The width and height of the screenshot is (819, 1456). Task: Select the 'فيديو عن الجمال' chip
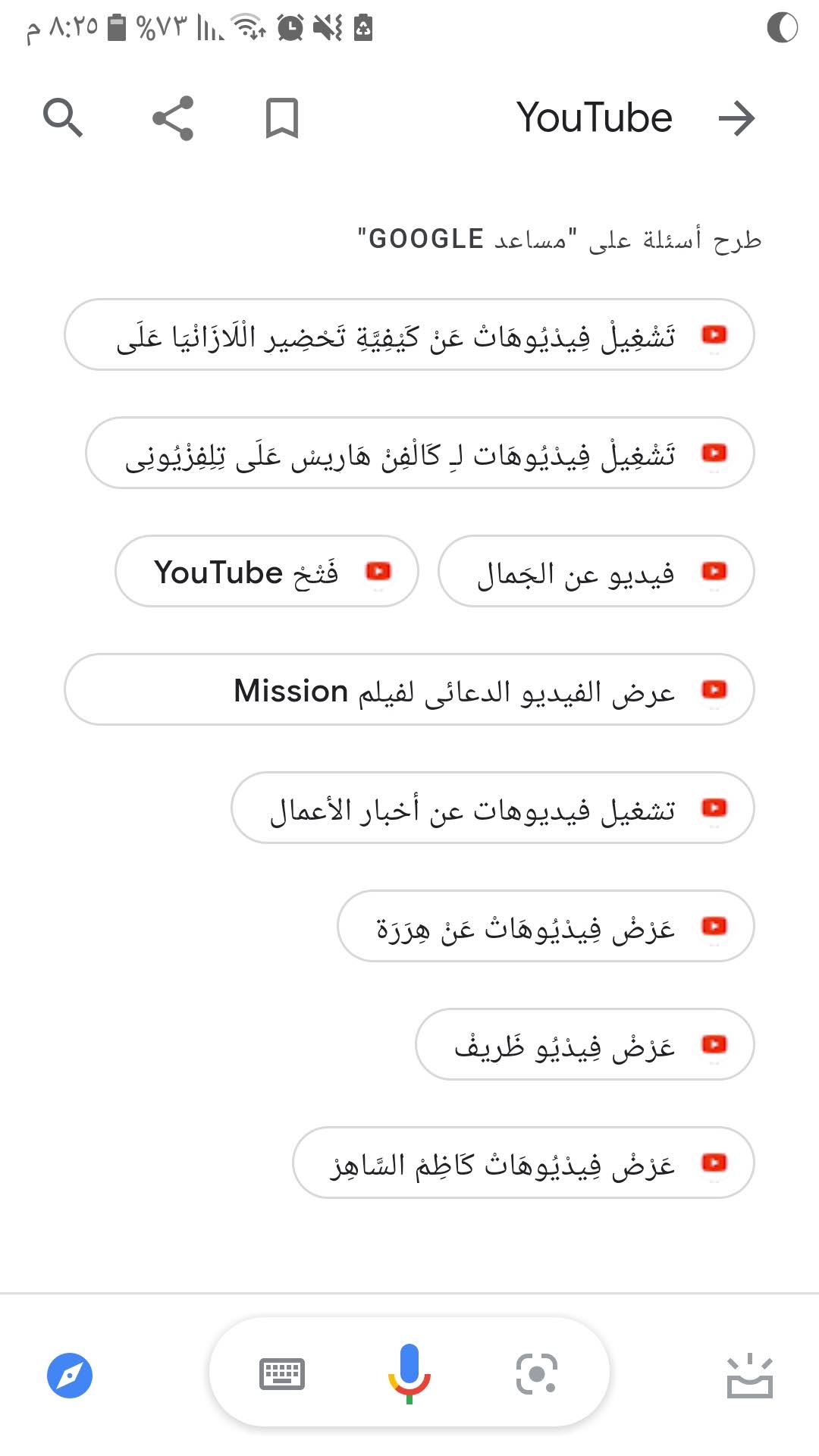(596, 572)
